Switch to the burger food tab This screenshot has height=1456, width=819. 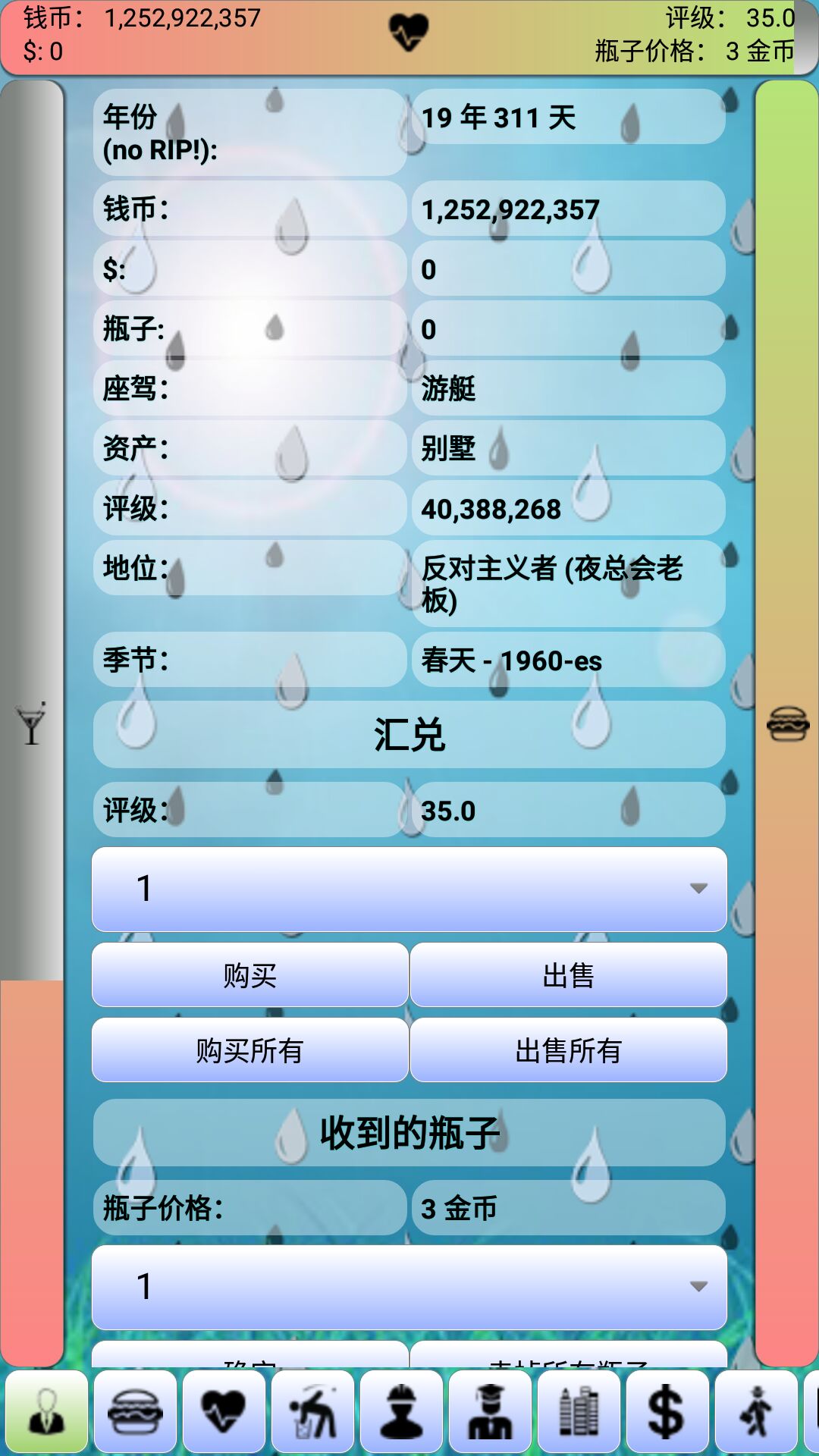(136, 1411)
